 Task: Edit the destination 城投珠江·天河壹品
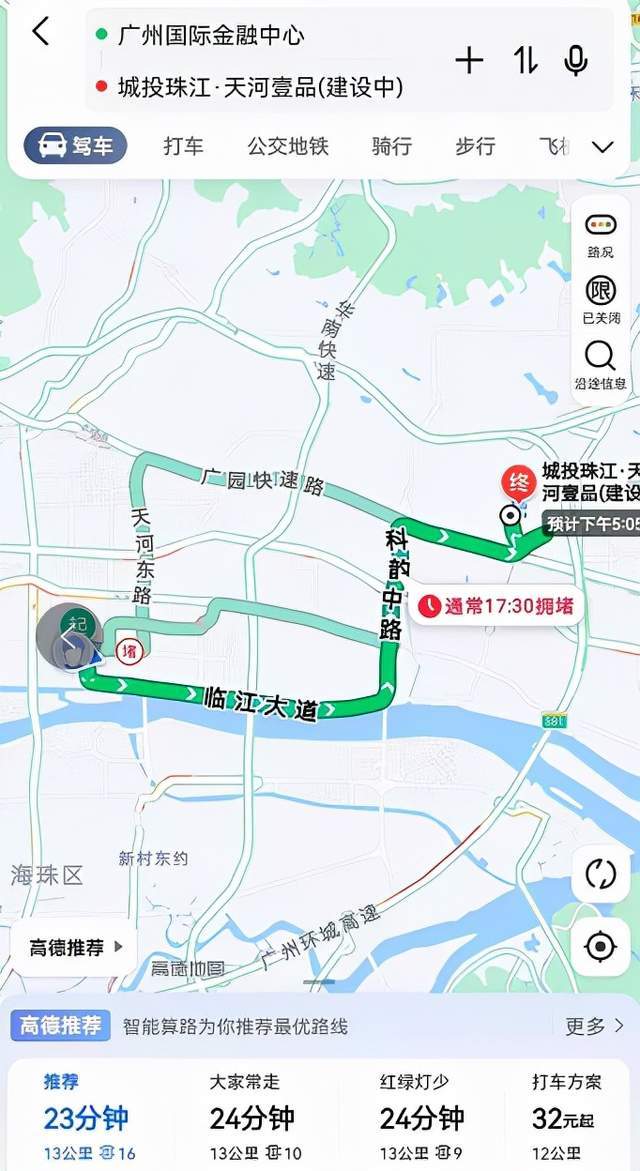260,87
